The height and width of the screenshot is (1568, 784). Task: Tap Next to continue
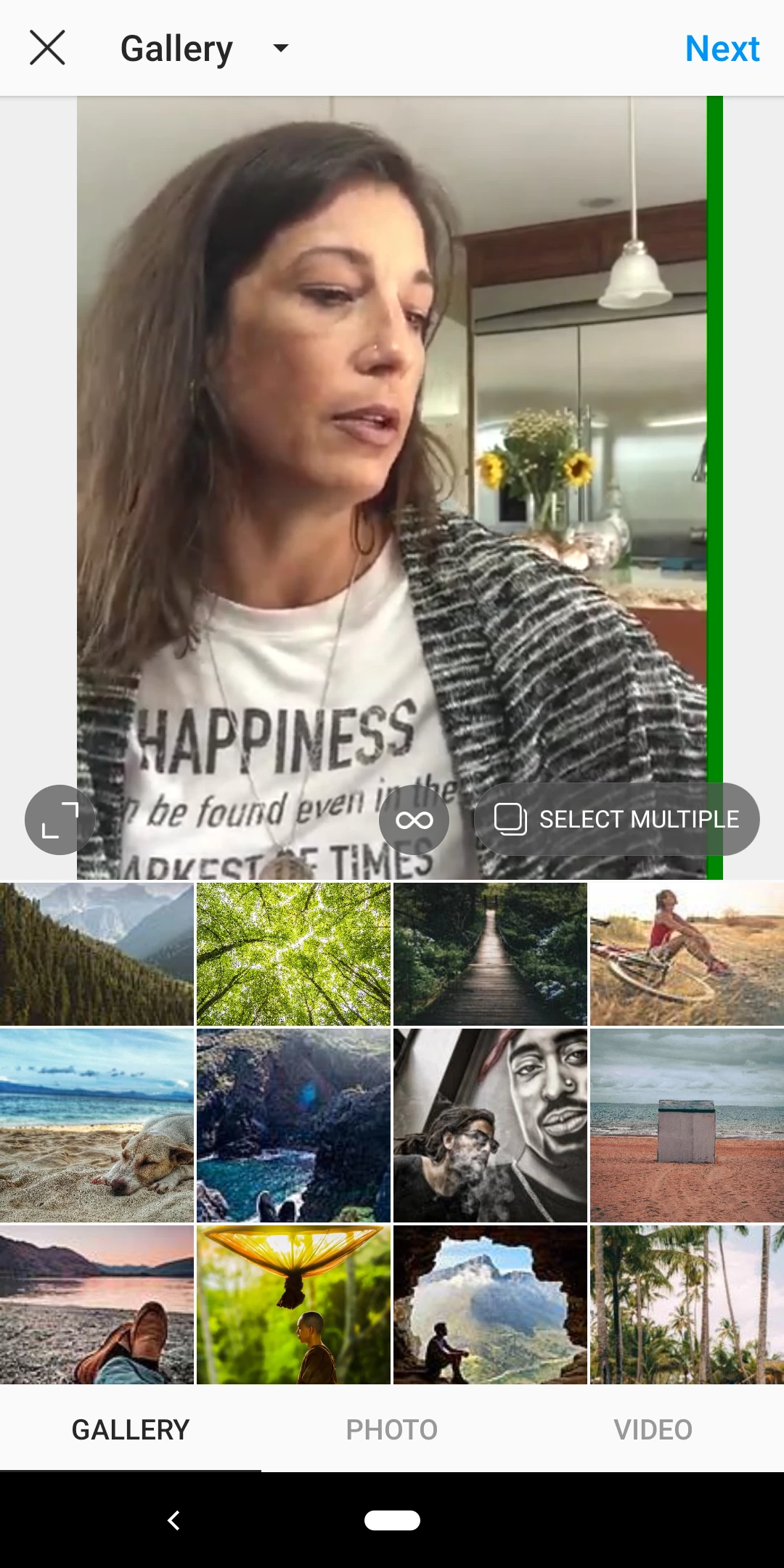pos(722,49)
